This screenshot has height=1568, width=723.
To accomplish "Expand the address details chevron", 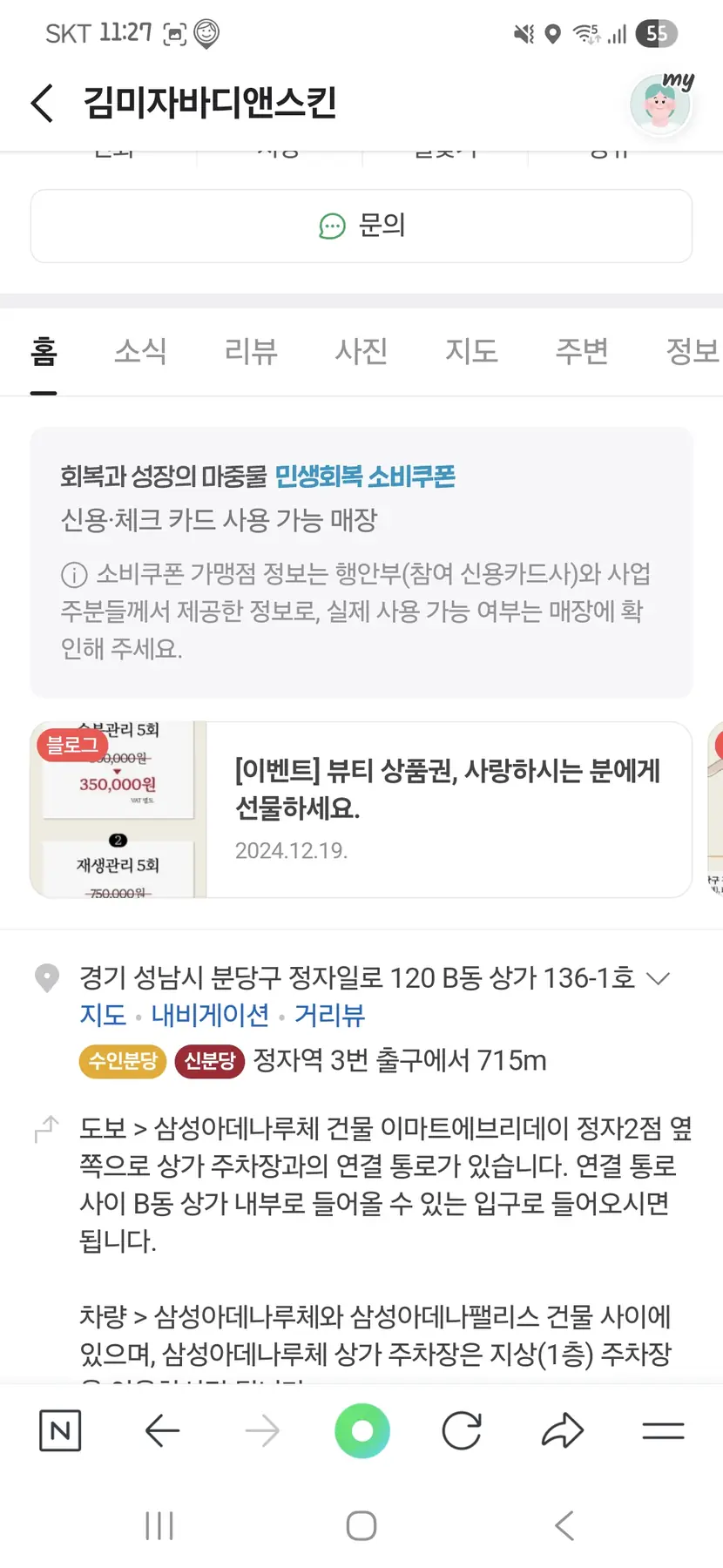I will click(x=659, y=978).
